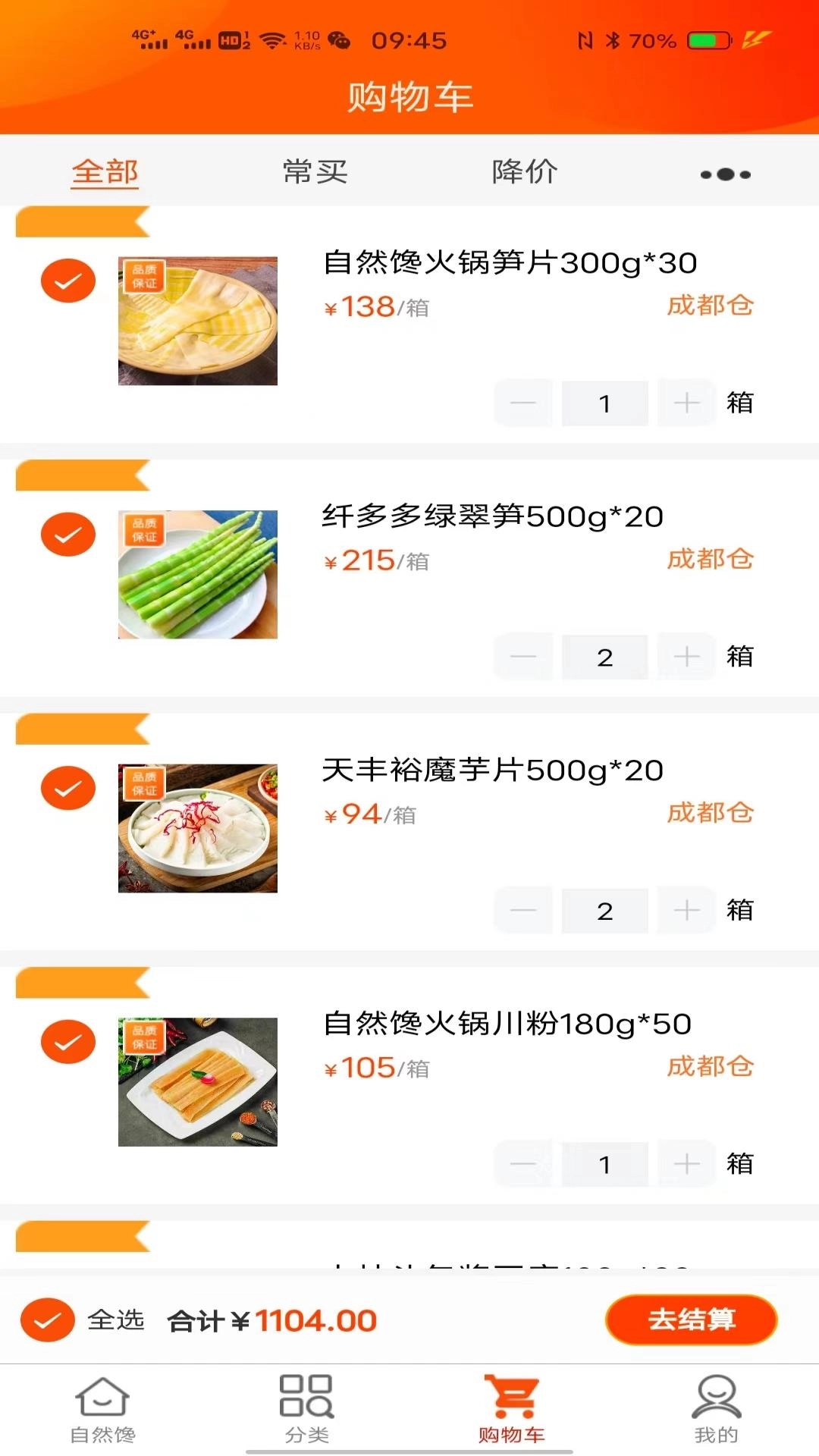819x1456 pixels.
Task: Open the overflow three-dot menu
Action: [x=723, y=173]
